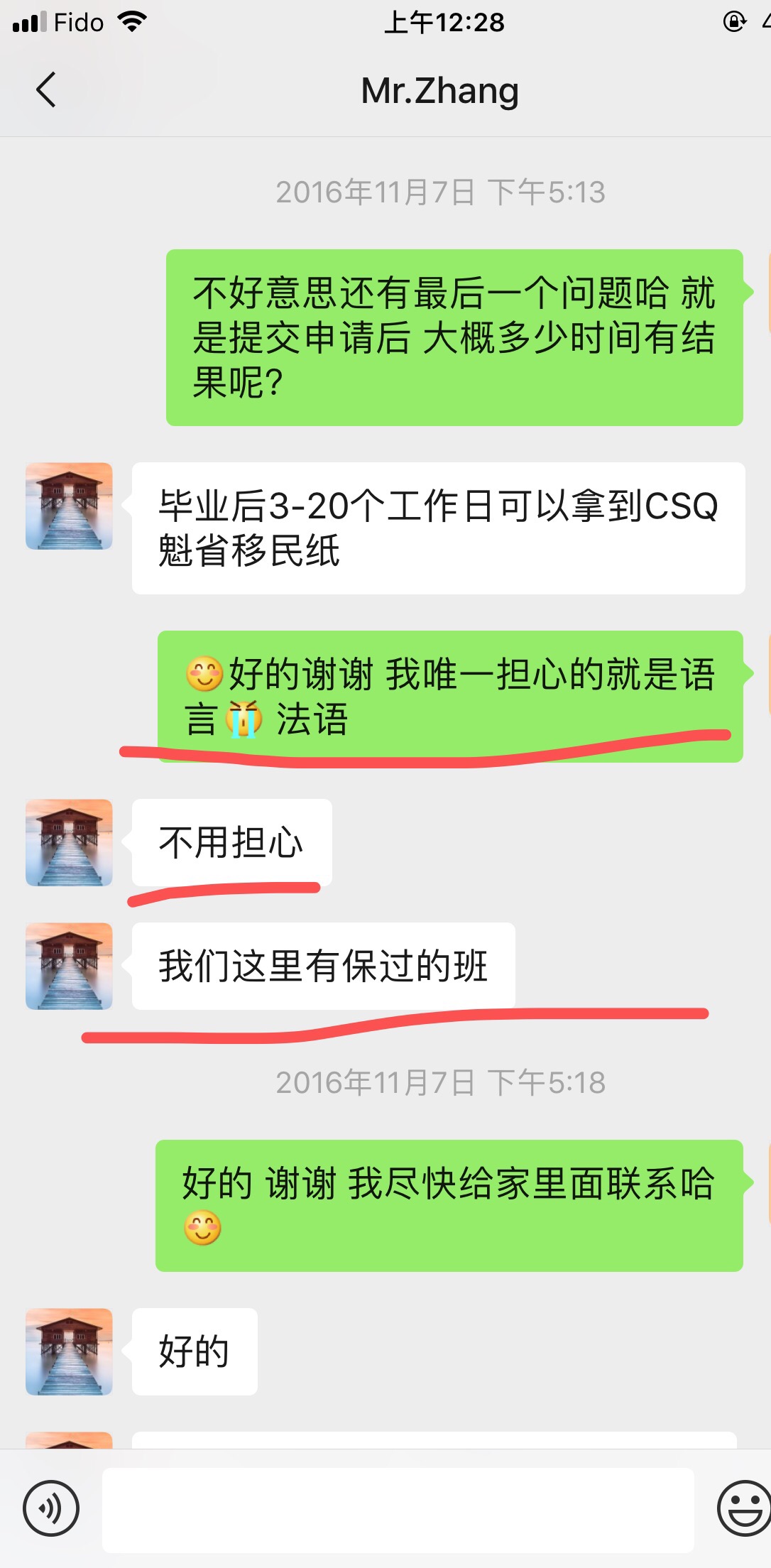Open the avatar beside the 好的 message

pos(69,1352)
